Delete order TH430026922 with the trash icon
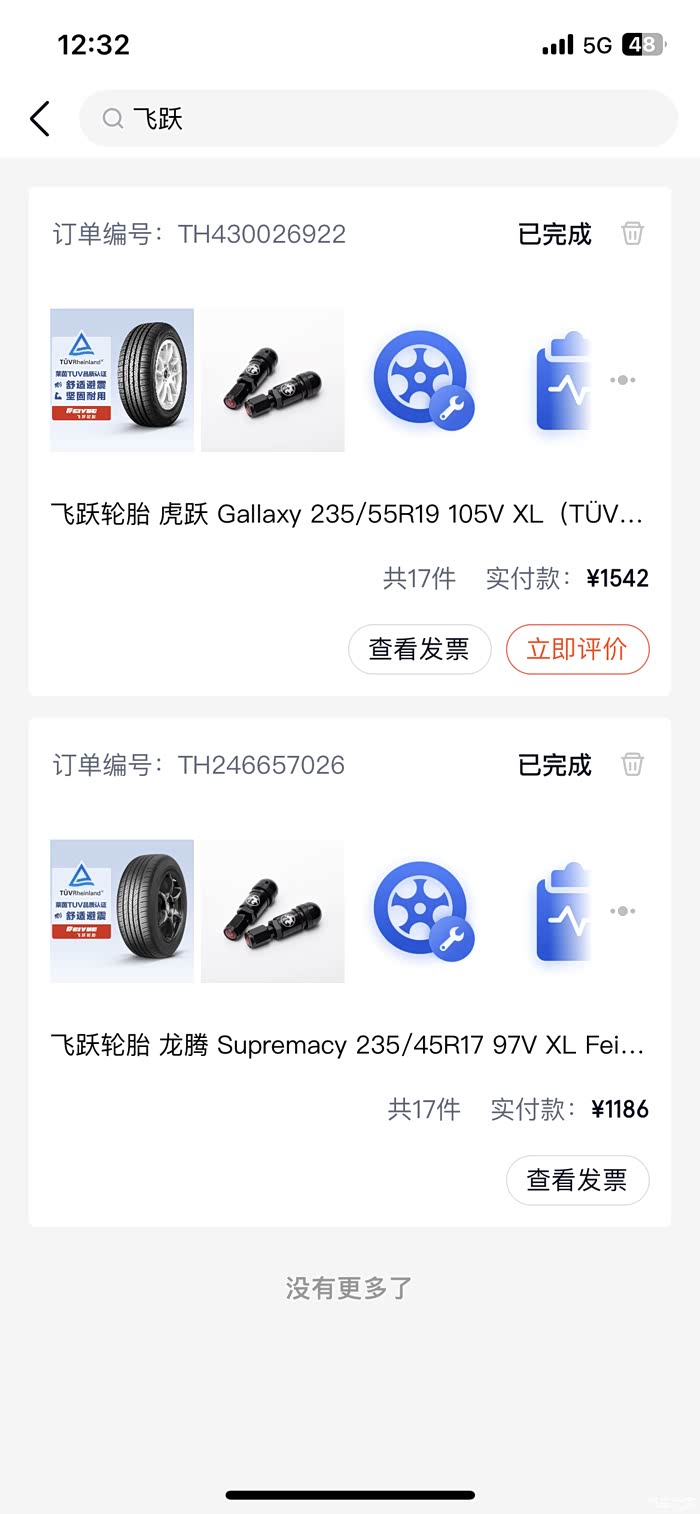The width and height of the screenshot is (700, 1514). [x=632, y=234]
